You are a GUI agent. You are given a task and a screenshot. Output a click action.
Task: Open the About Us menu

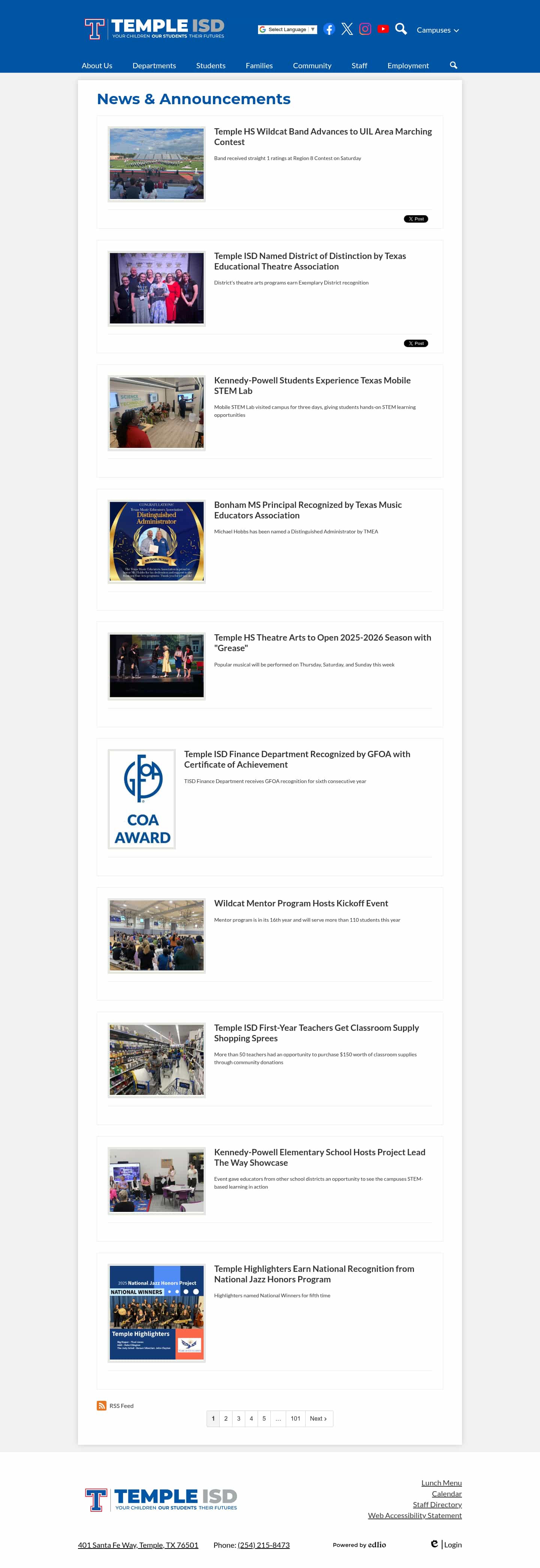point(97,66)
